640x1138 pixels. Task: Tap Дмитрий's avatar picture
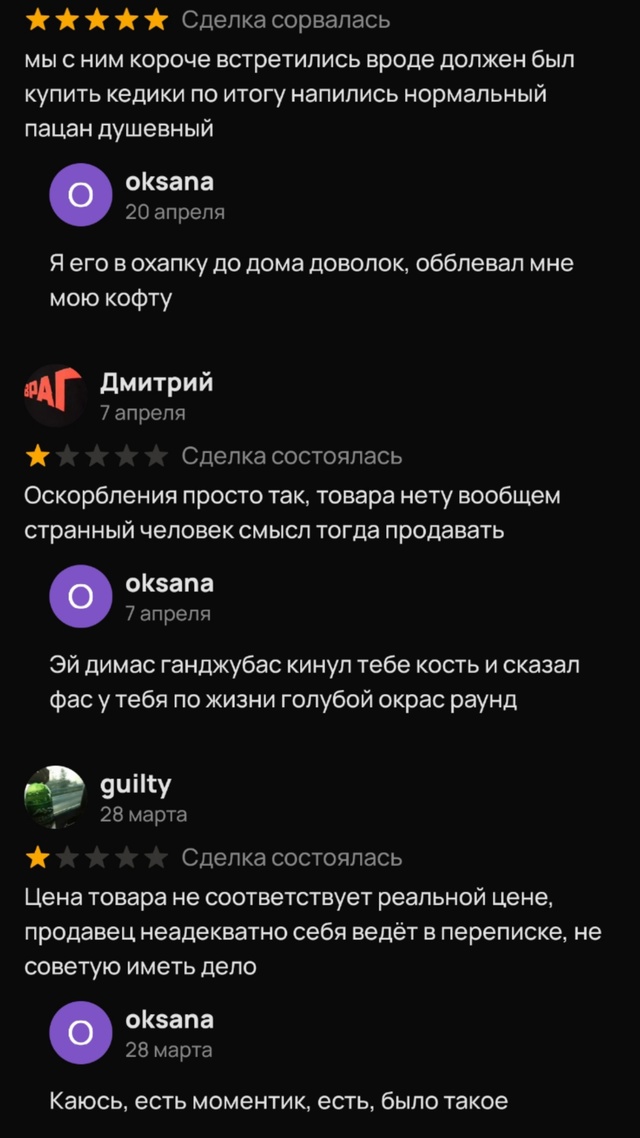[55, 396]
